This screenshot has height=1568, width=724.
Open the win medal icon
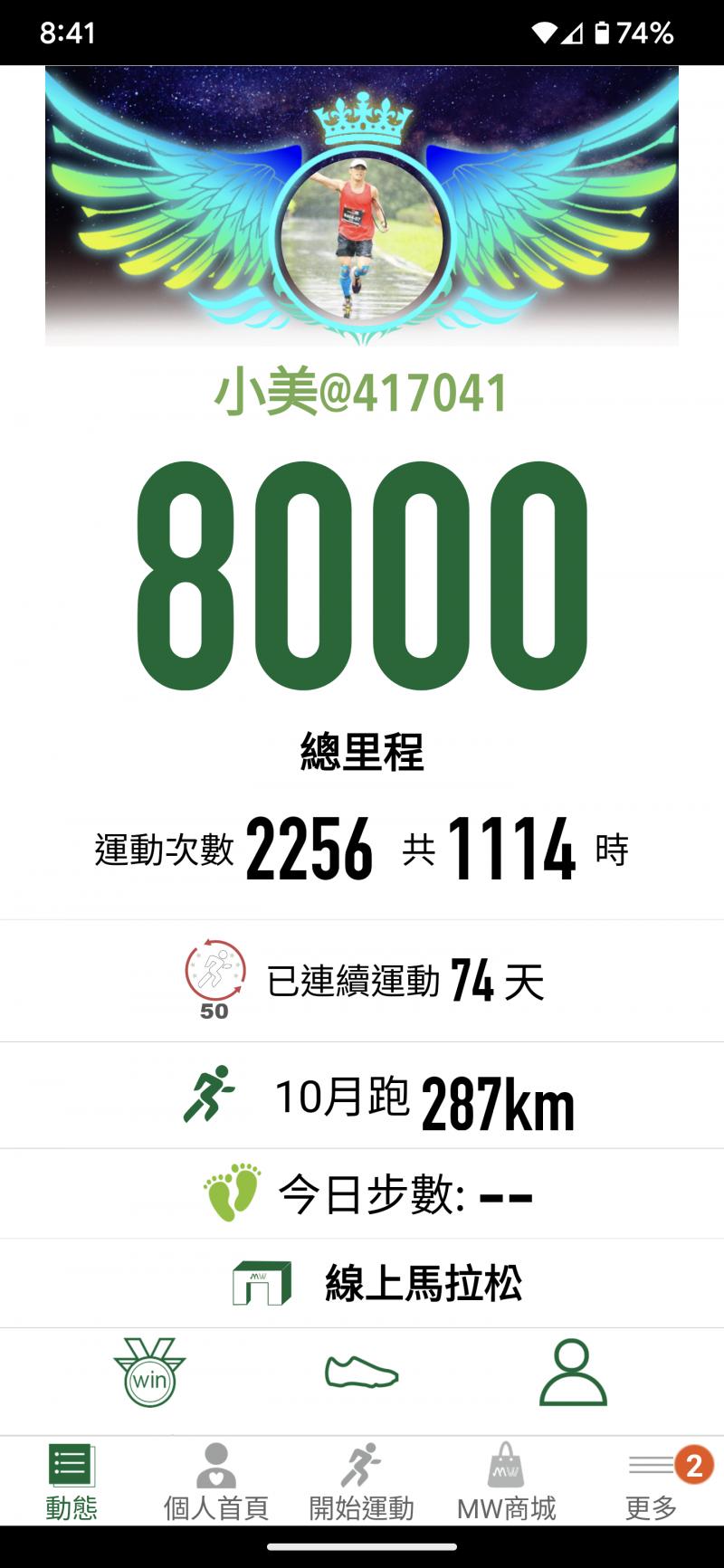tap(149, 1373)
